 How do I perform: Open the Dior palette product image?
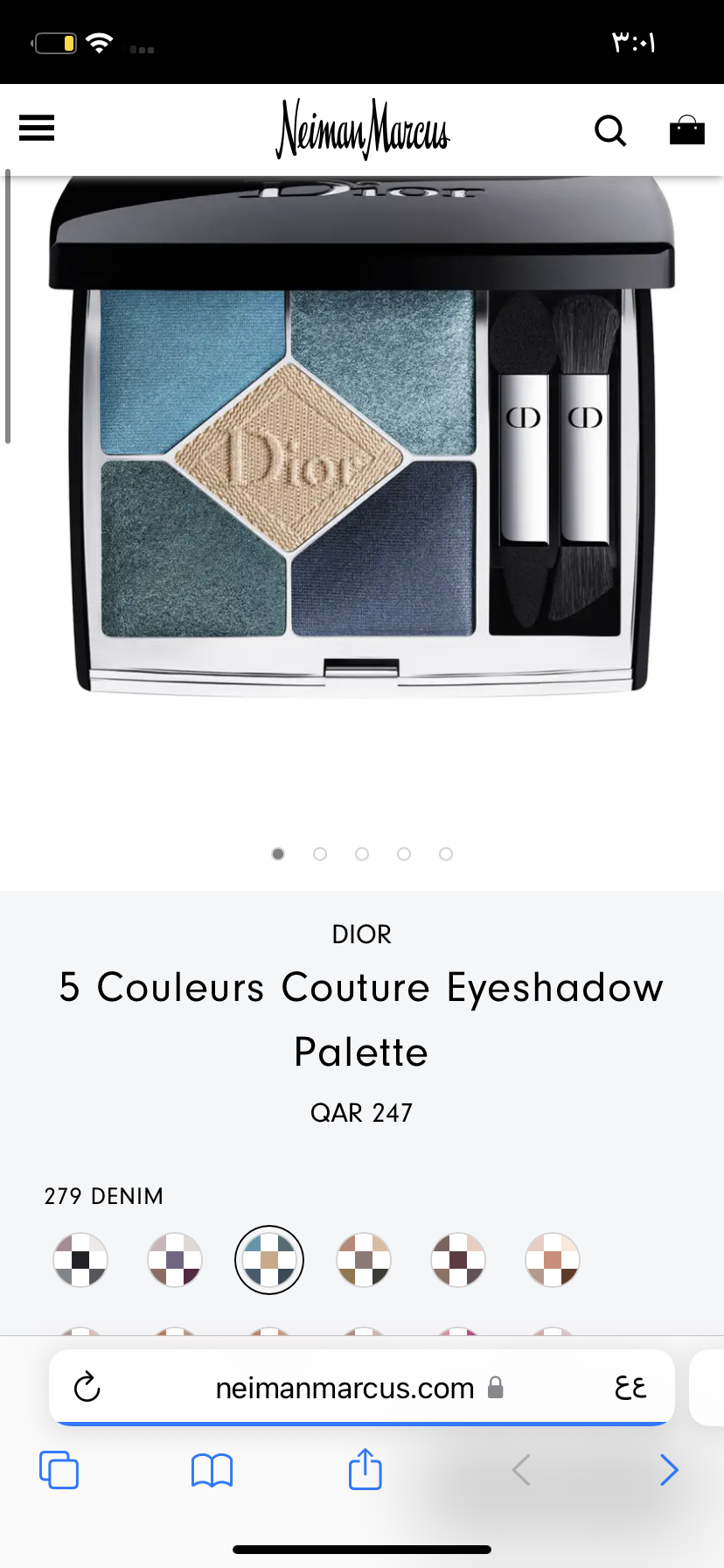(x=362, y=437)
